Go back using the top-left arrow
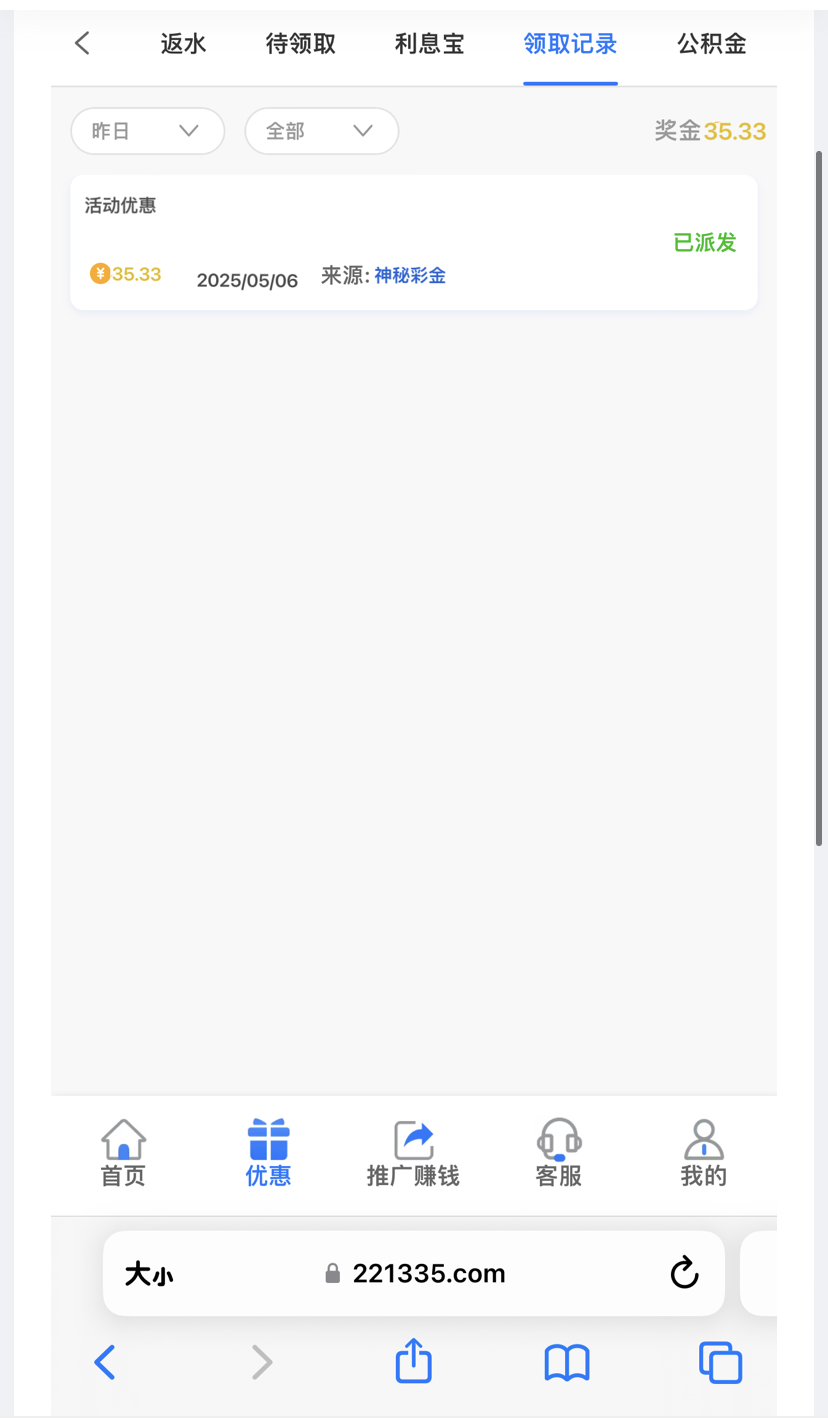Image resolution: width=828 pixels, height=1418 pixels. pyautogui.click(x=83, y=43)
